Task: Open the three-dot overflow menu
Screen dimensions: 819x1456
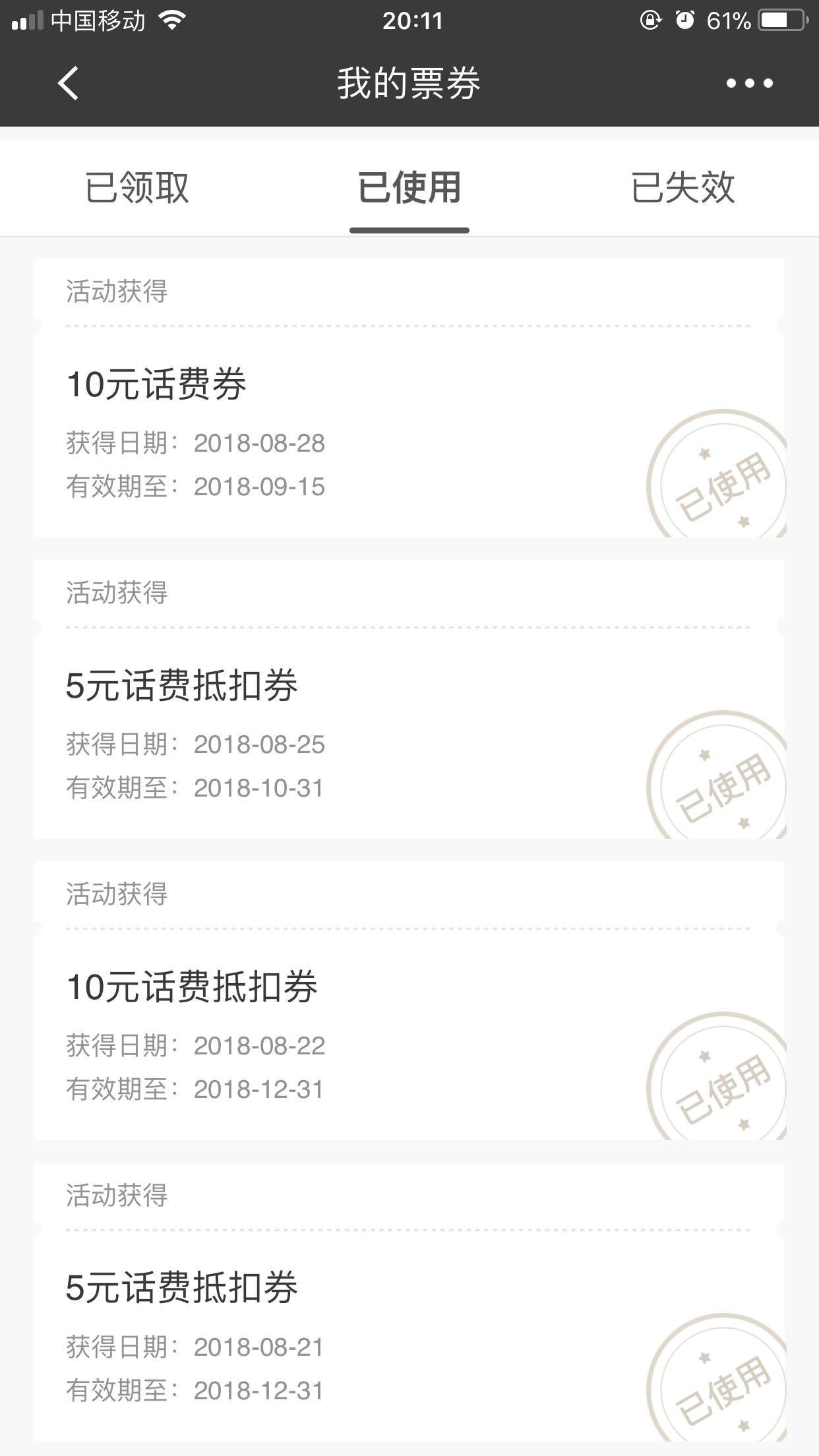Action: point(750,83)
